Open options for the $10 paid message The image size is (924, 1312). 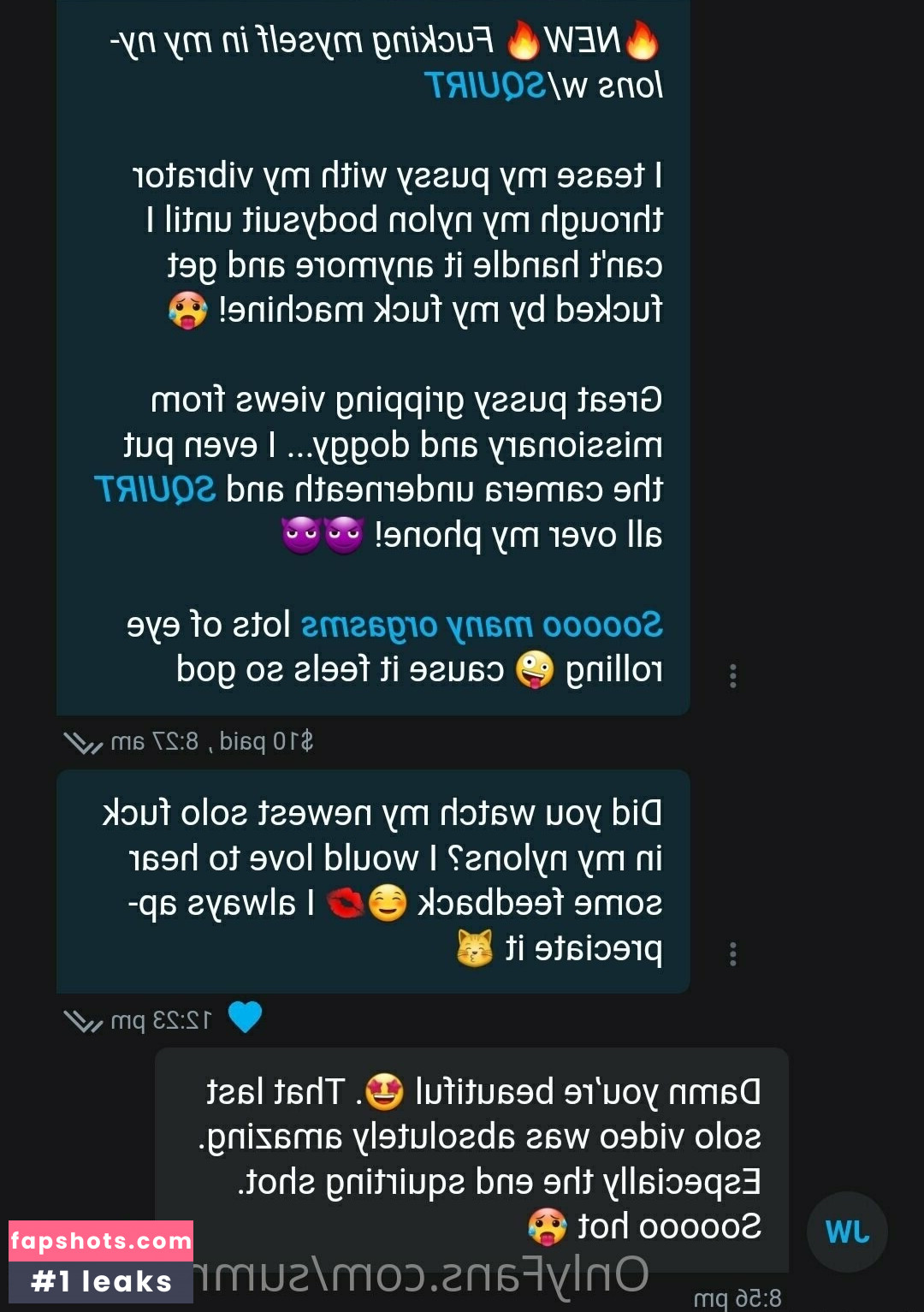[732, 675]
